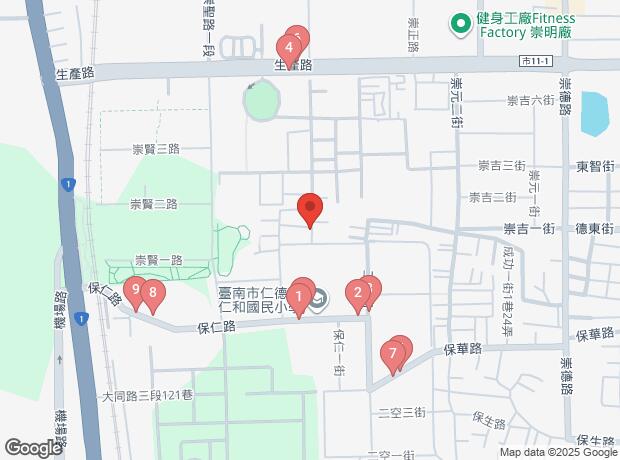The height and width of the screenshot is (460, 620).
Task: Tap map pin number 2
Action: pos(356,293)
